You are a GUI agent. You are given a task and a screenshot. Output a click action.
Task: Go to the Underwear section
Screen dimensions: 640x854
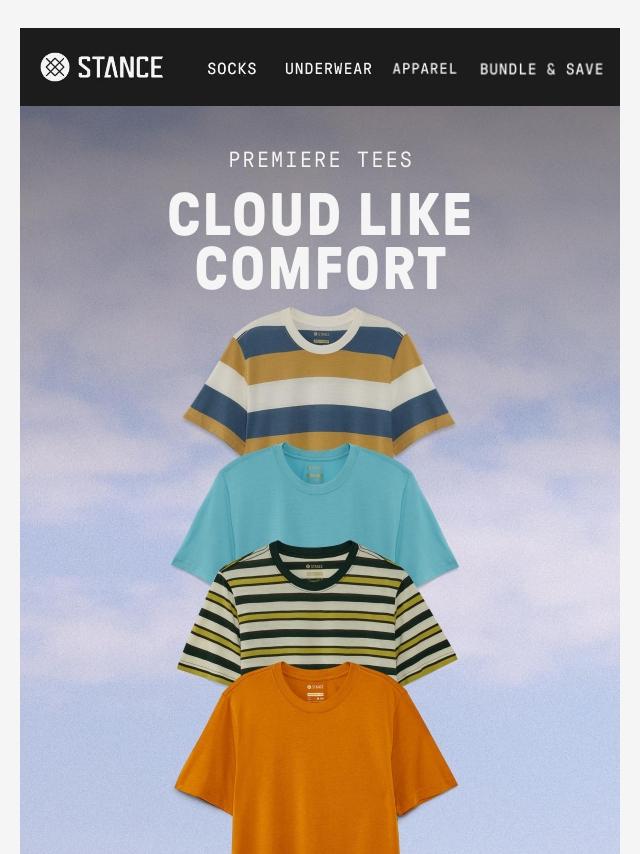[328, 69]
